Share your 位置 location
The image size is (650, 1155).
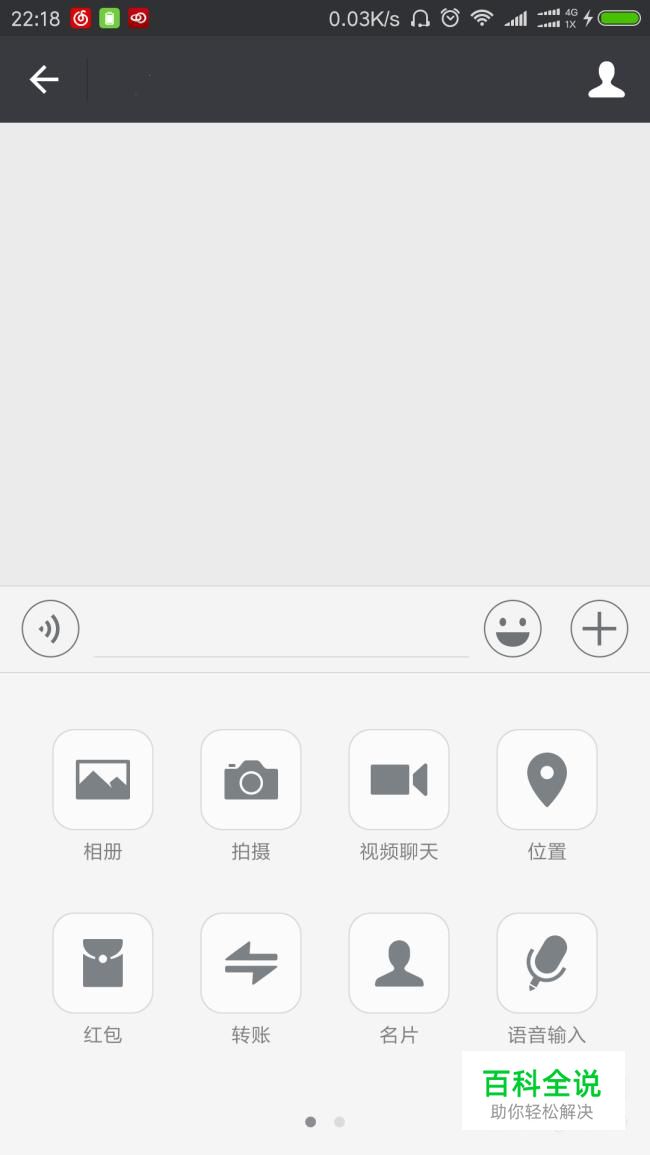pos(547,780)
